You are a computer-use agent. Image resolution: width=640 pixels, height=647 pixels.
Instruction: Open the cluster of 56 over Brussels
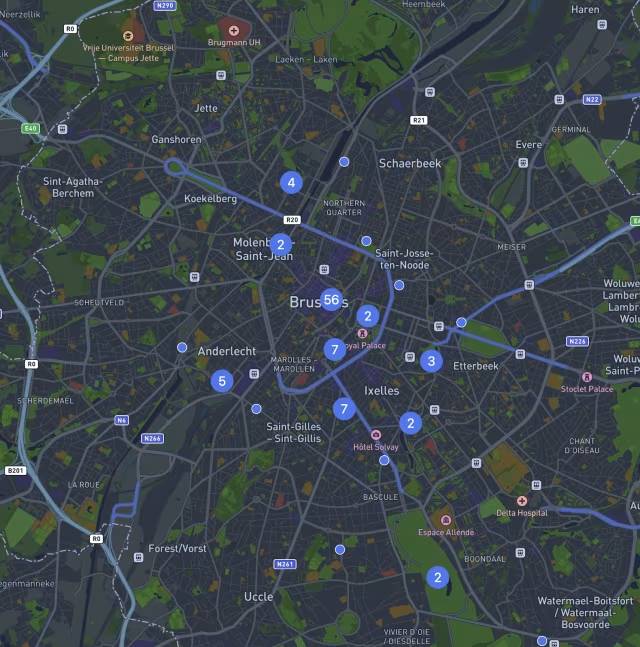(x=331, y=299)
